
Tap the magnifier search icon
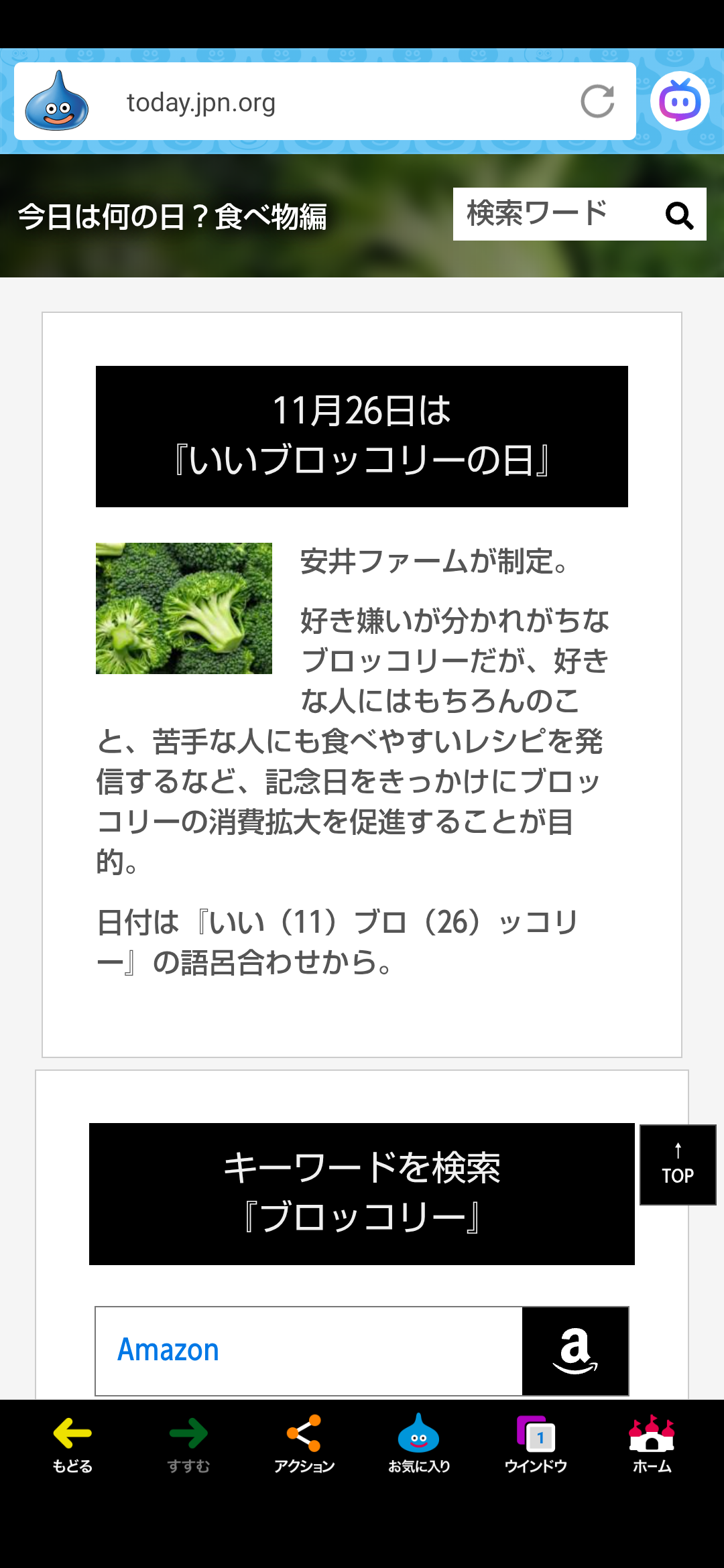coord(678,215)
